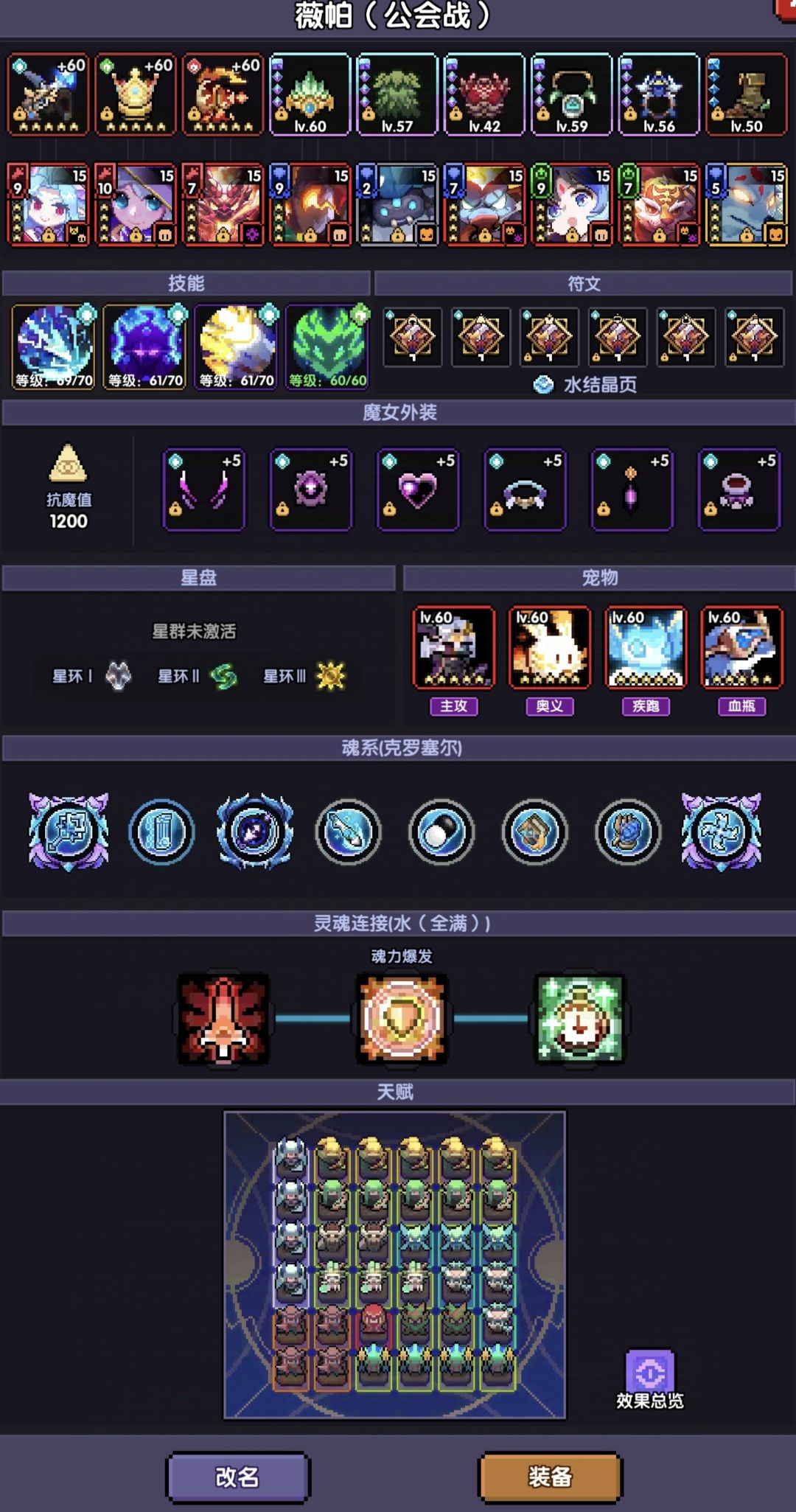This screenshot has width=796, height=1512.
Task: View the first rune in the 符文 panel
Action: [413, 338]
